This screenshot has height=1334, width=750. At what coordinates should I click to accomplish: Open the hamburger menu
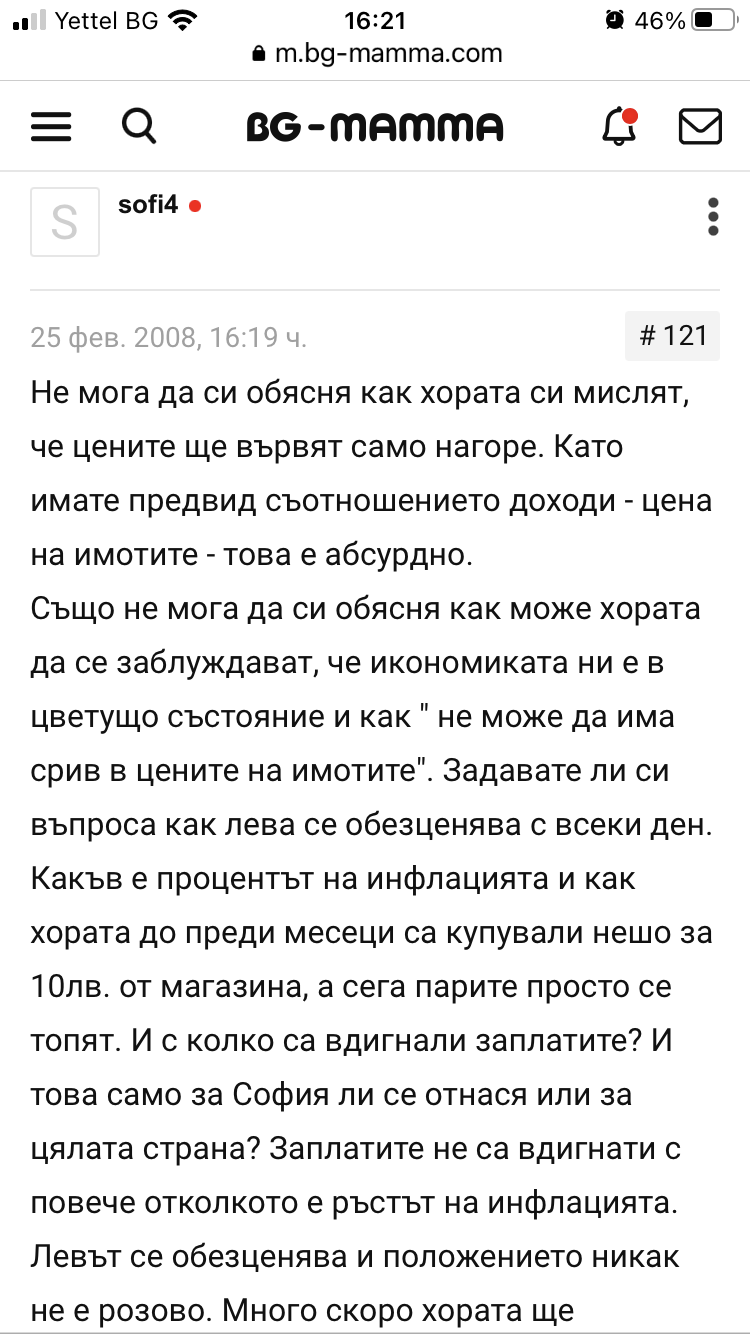click(x=51, y=126)
